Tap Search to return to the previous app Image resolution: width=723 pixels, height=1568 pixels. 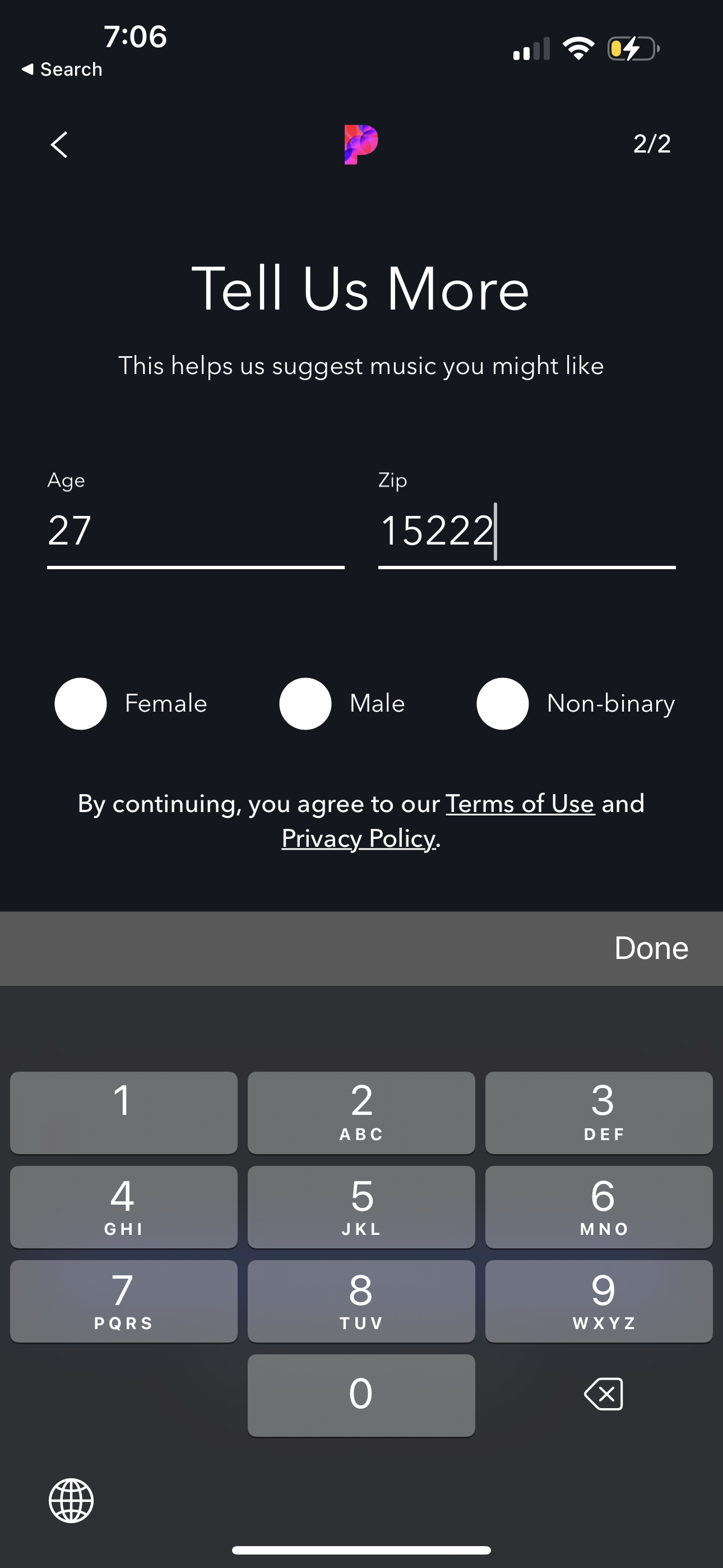pyautogui.click(x=62, y=69)
